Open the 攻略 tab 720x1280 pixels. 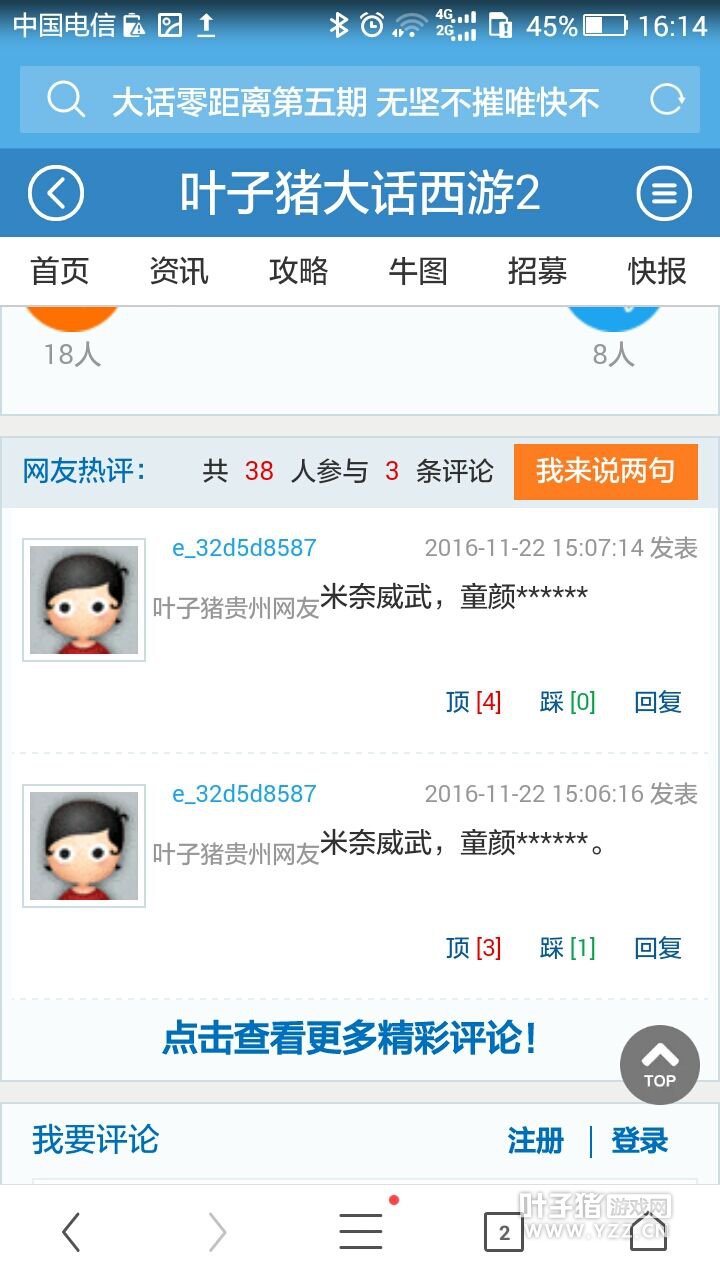pos(299,271)
